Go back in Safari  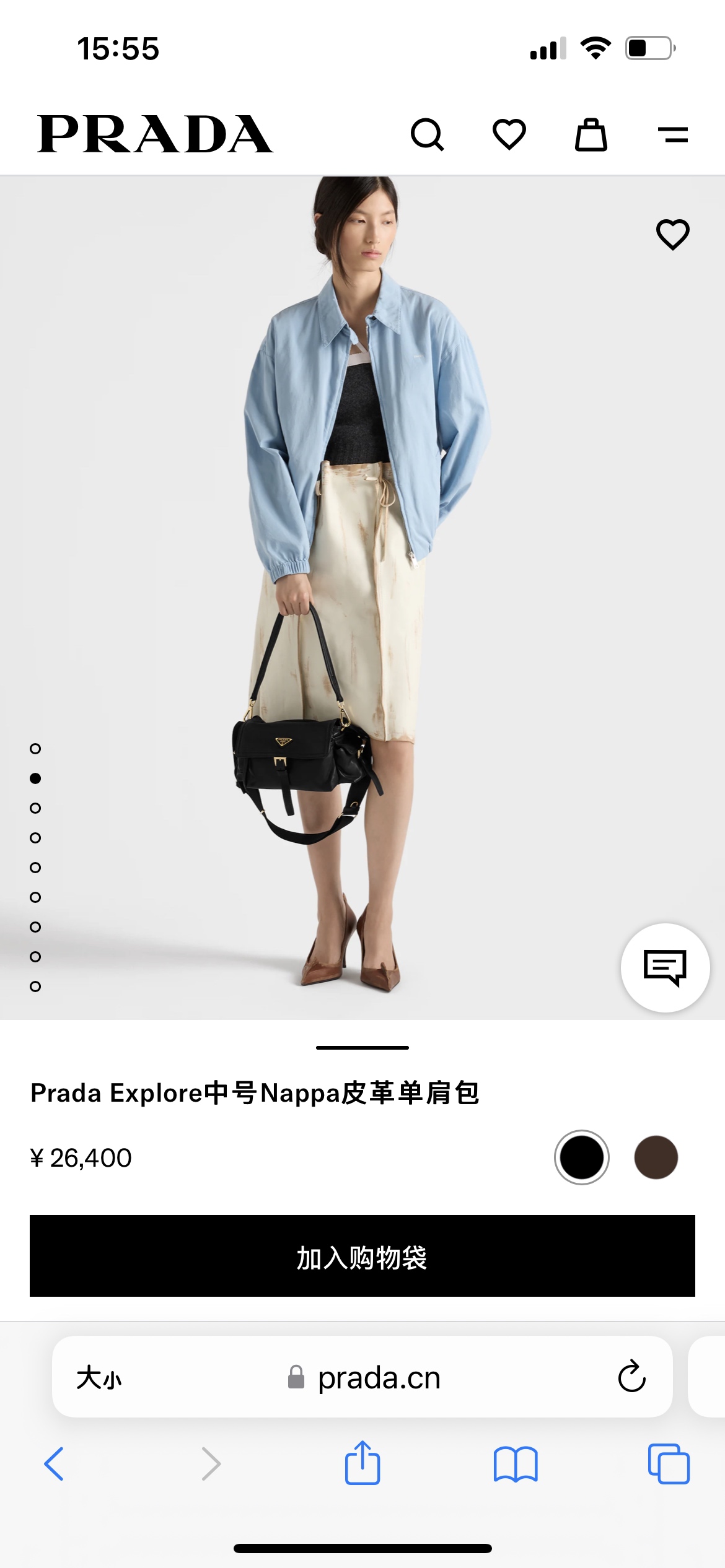click(x=55, y=1464)
